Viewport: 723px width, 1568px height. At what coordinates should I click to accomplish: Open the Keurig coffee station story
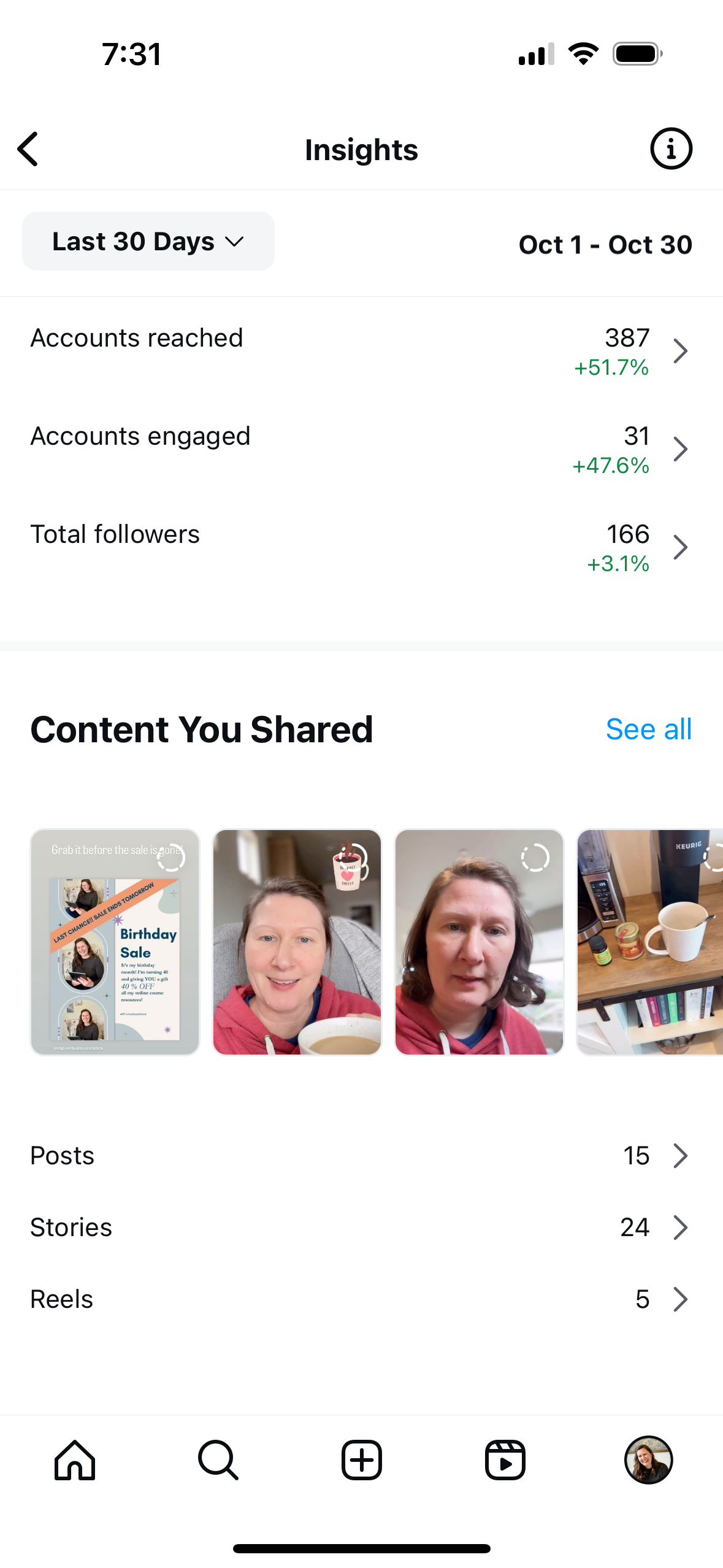pyautogui.click(x=650, y=942)
